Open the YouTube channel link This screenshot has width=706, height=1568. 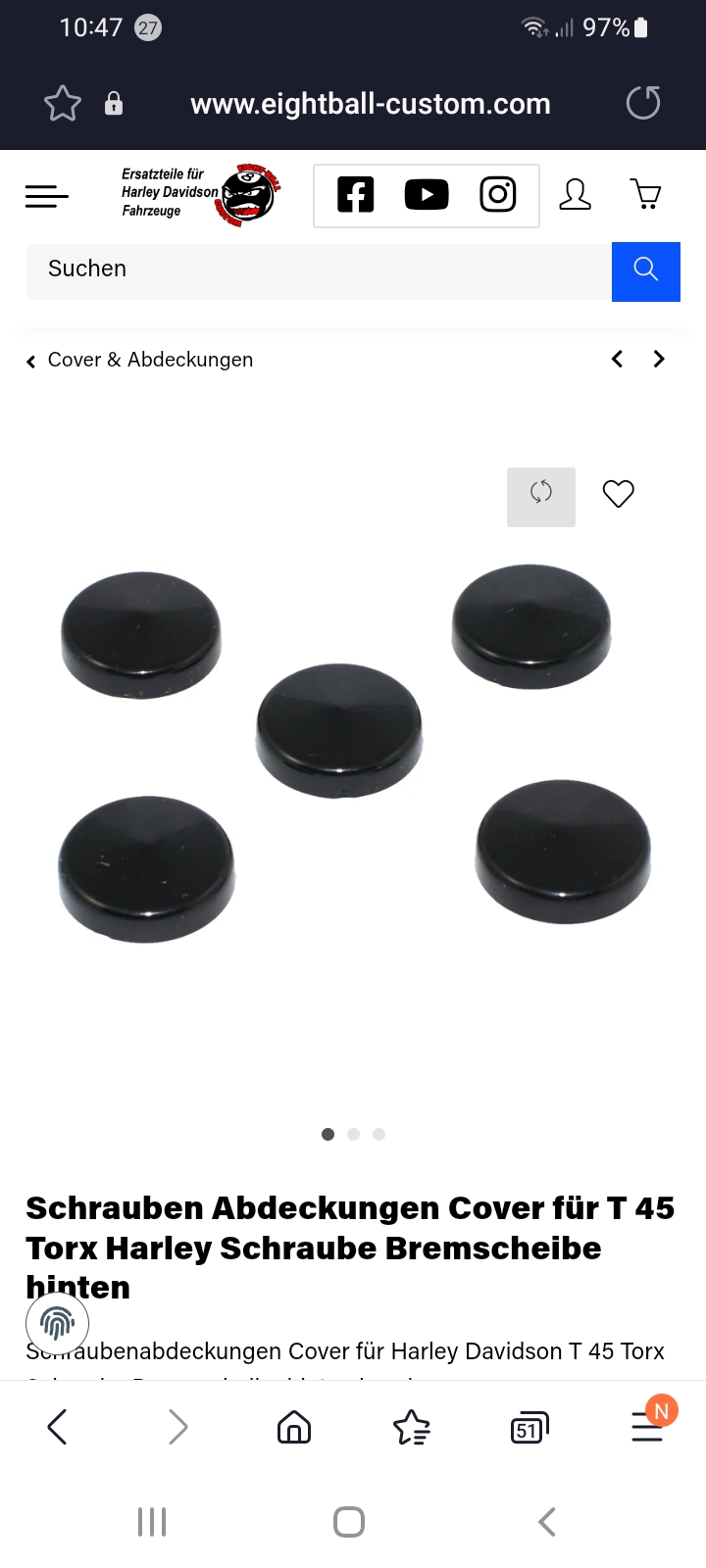[427, 195]
